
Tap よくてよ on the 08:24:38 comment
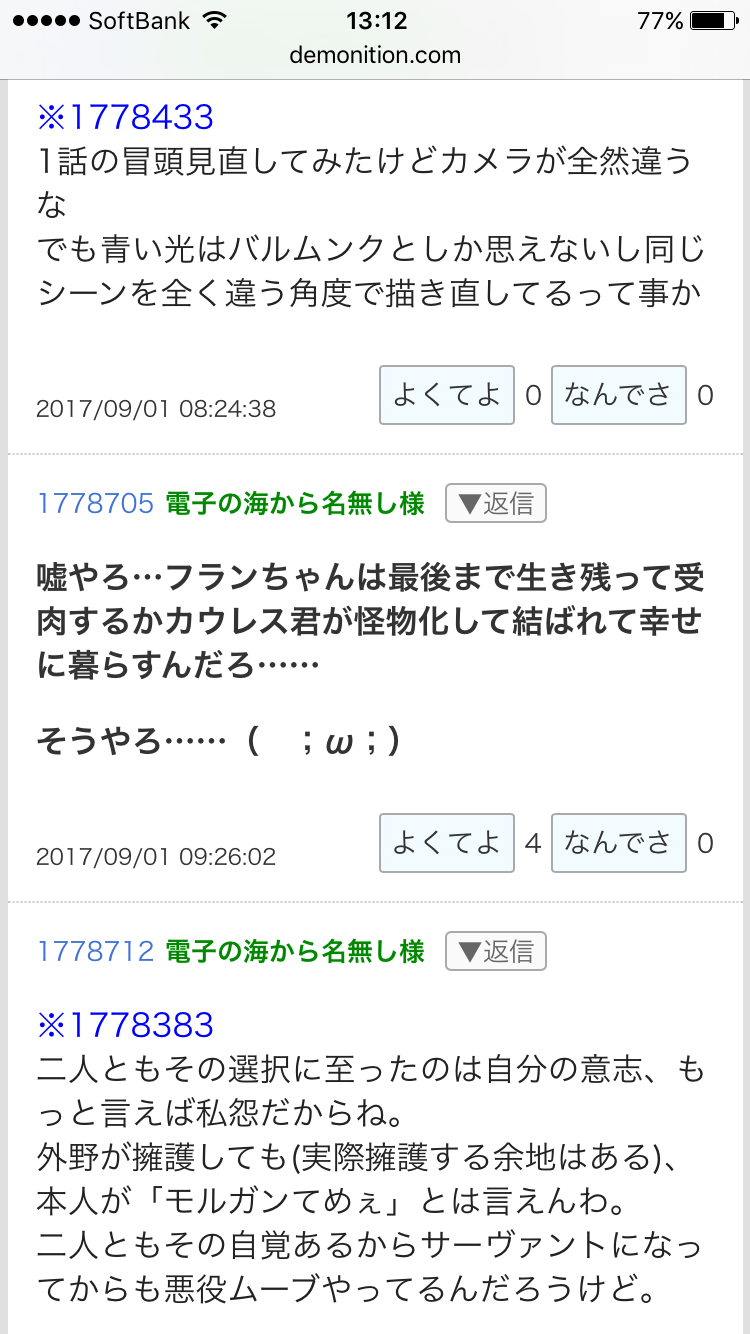446,395
